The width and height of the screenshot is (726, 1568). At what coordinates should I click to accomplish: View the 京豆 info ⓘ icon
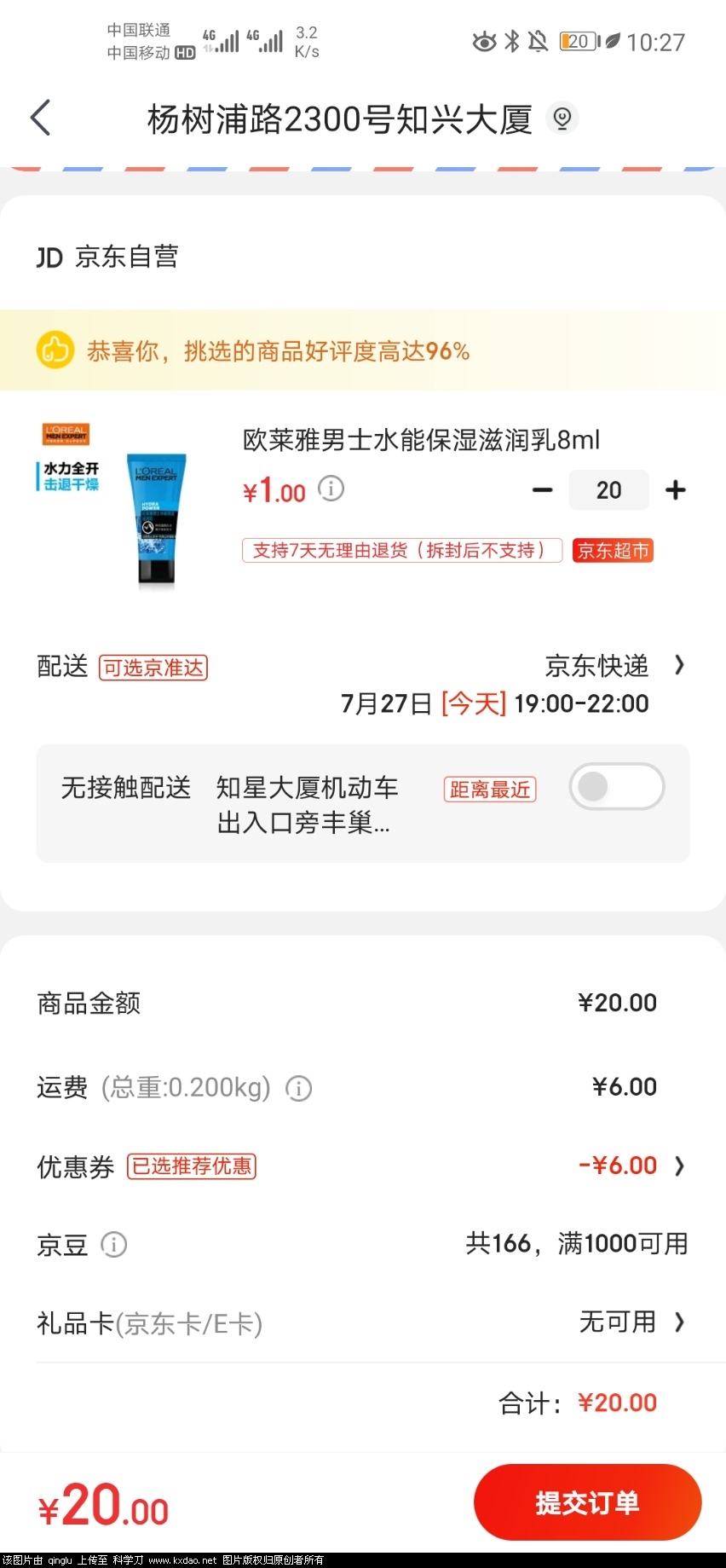(114, 1245)
